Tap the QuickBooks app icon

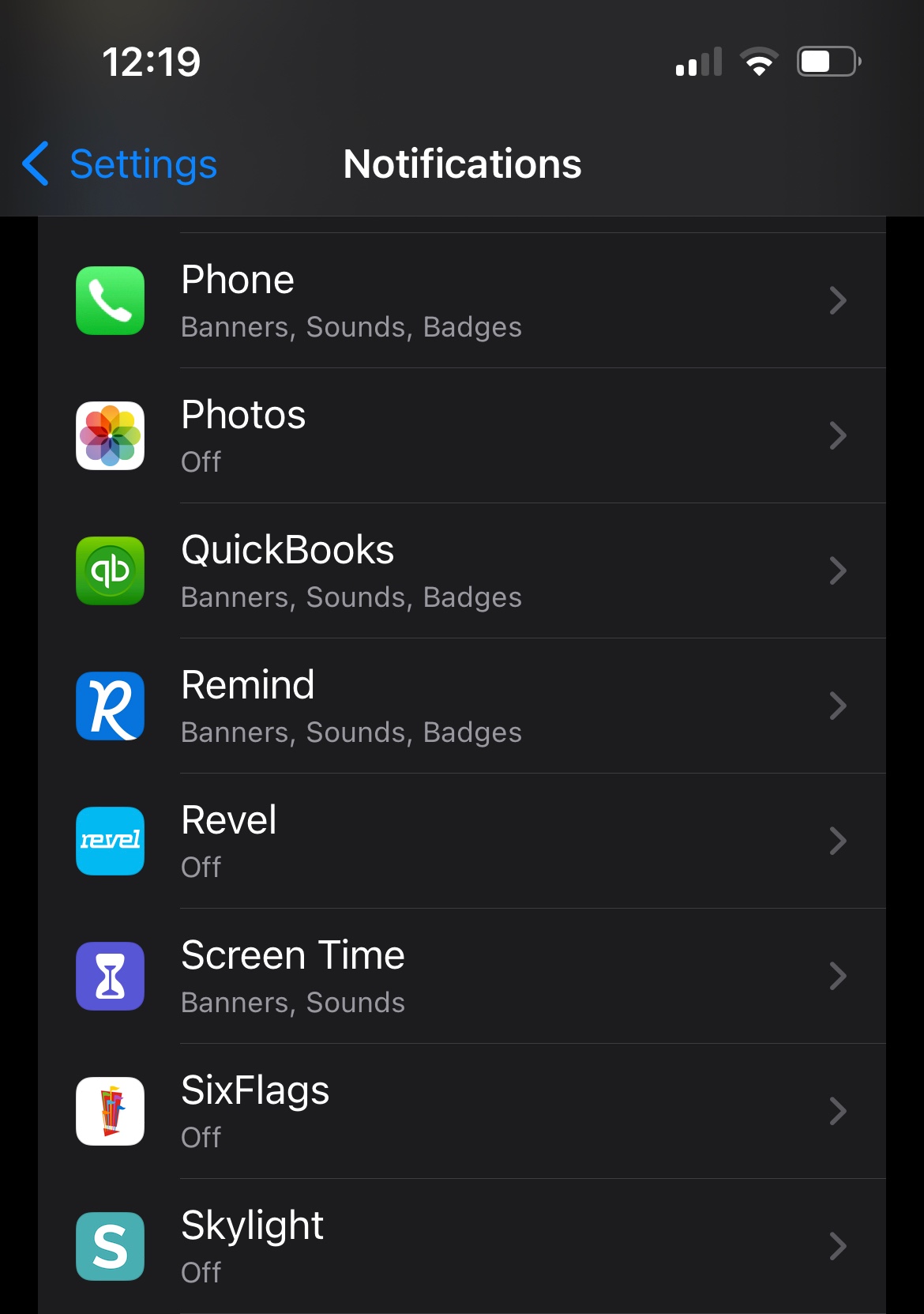110,571
